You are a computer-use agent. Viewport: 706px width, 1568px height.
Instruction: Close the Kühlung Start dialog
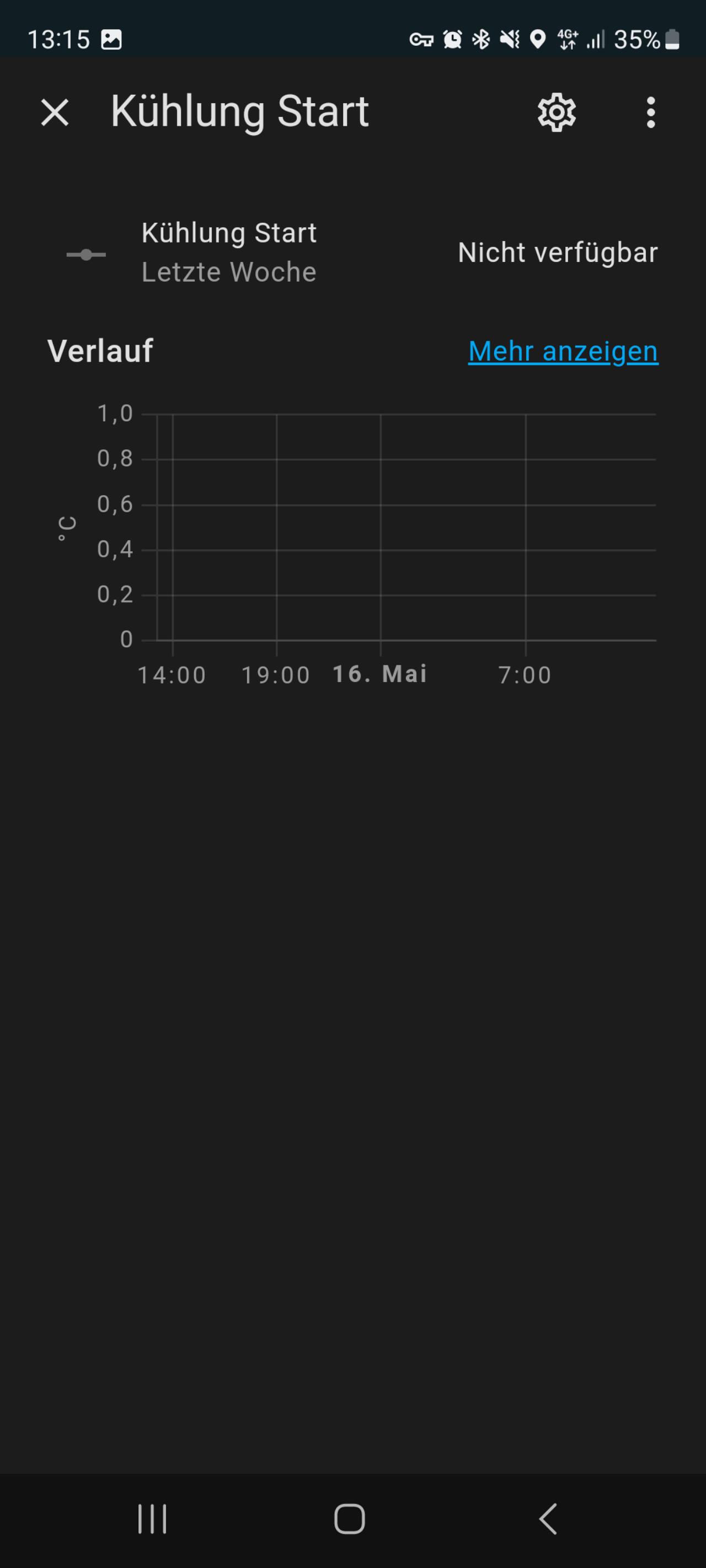55,112
